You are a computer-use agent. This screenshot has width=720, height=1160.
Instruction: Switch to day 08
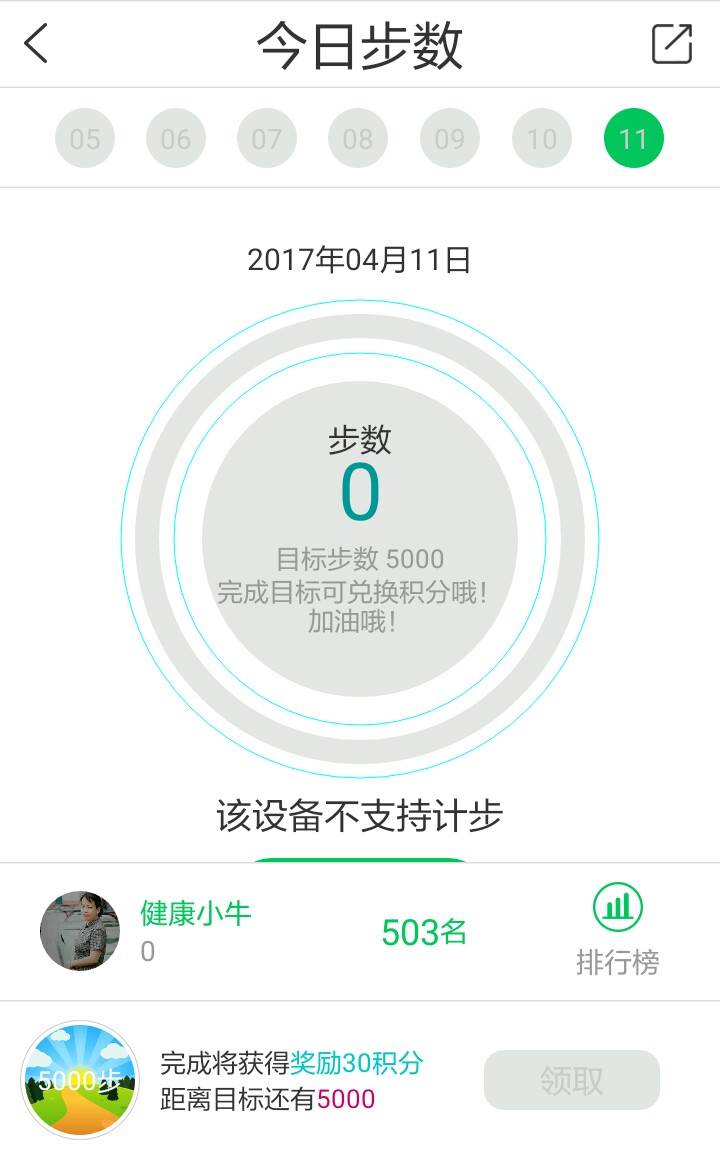(x=358, y=138)
